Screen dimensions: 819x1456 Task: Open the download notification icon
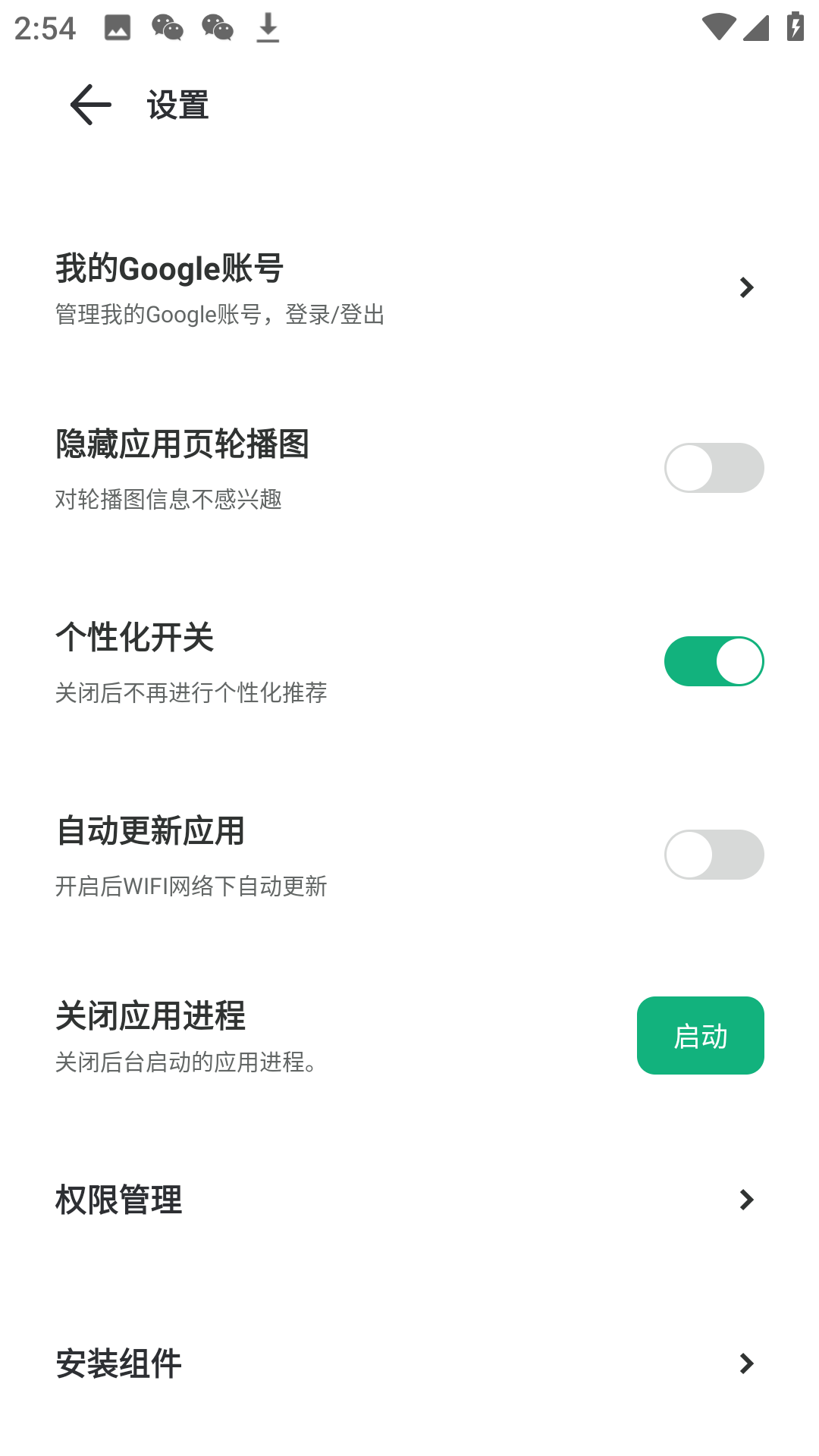[268, 29]
